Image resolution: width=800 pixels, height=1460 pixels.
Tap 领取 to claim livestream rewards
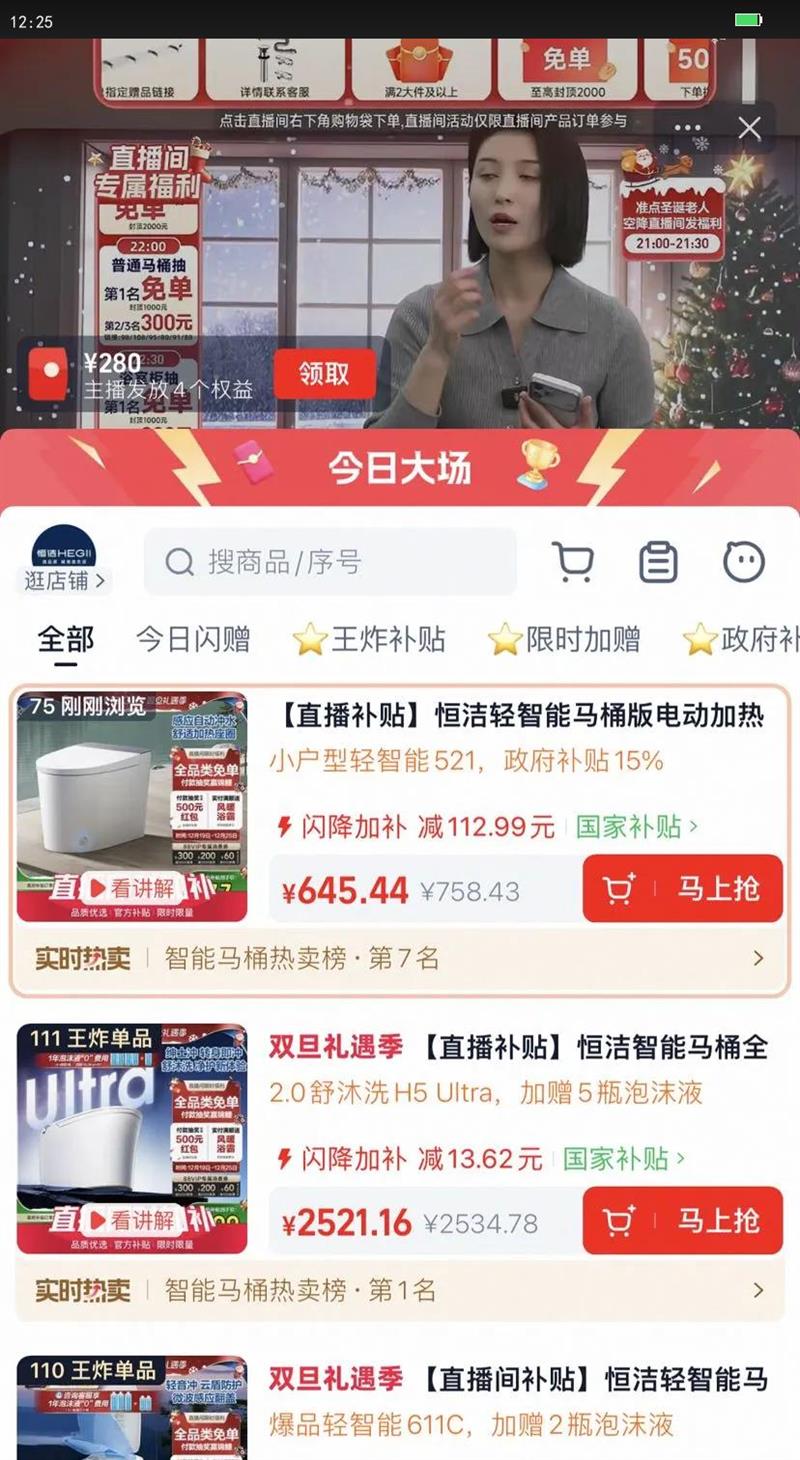click(326, 372)
